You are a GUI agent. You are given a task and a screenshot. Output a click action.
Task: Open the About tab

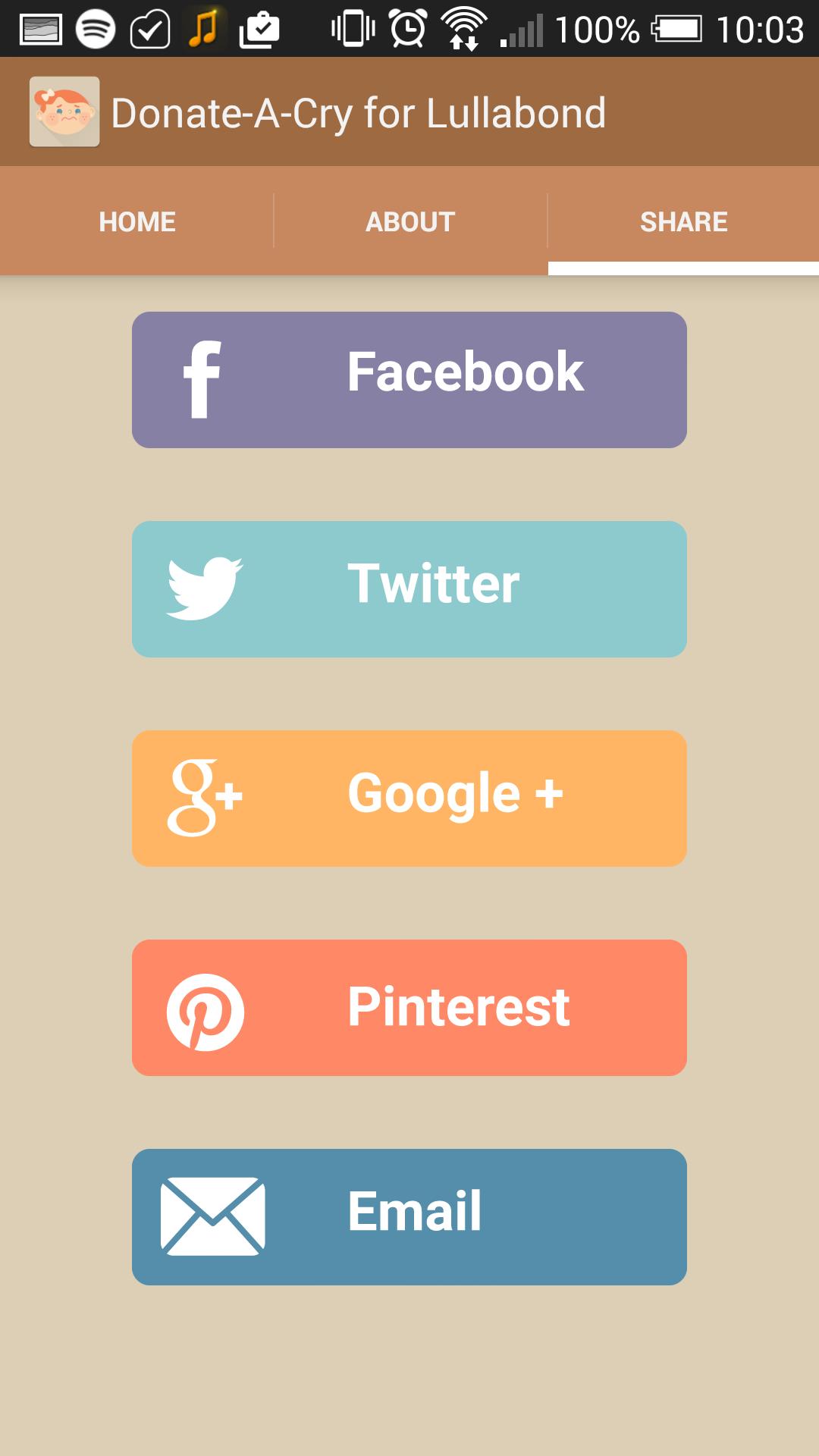(x=410, y=221)
